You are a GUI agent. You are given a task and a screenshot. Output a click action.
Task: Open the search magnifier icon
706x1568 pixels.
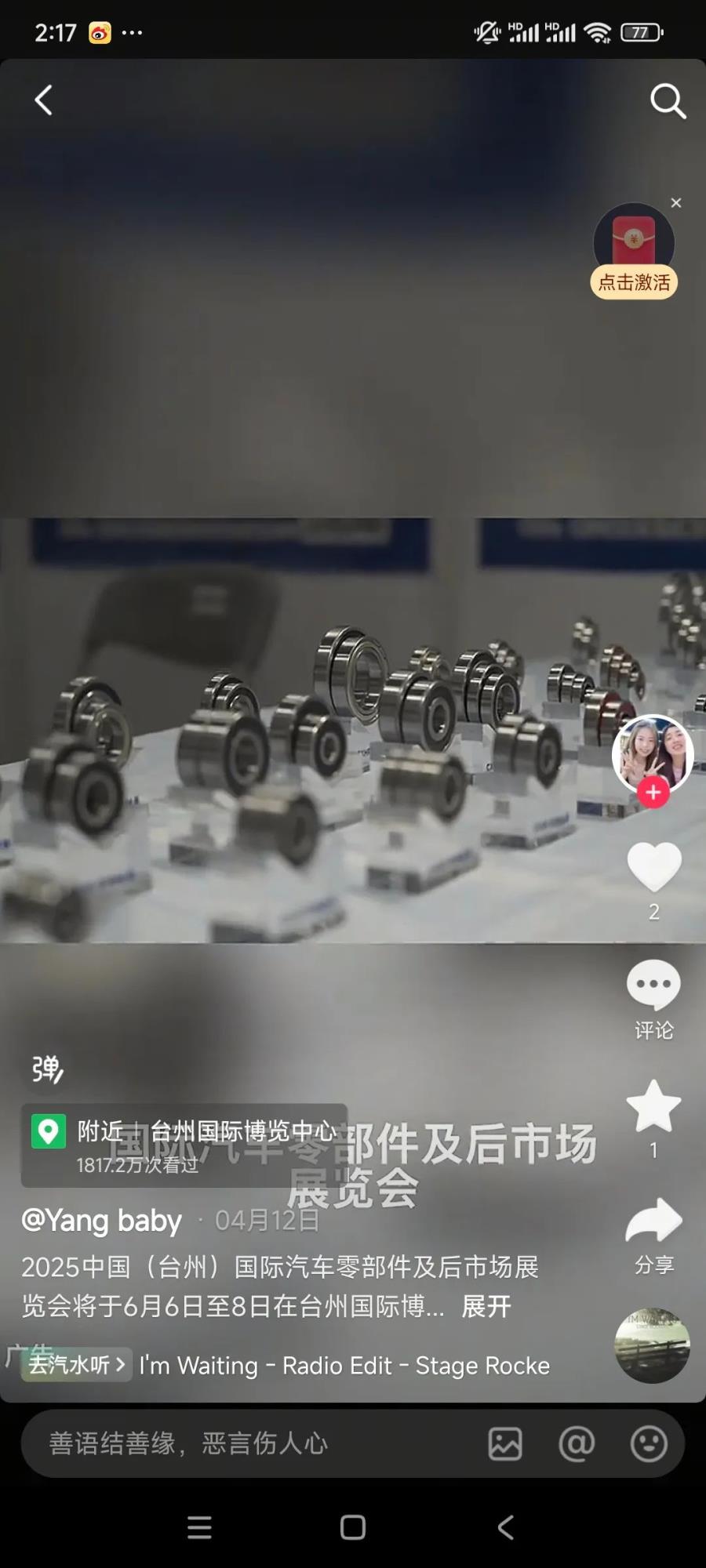tap(668, 101)
